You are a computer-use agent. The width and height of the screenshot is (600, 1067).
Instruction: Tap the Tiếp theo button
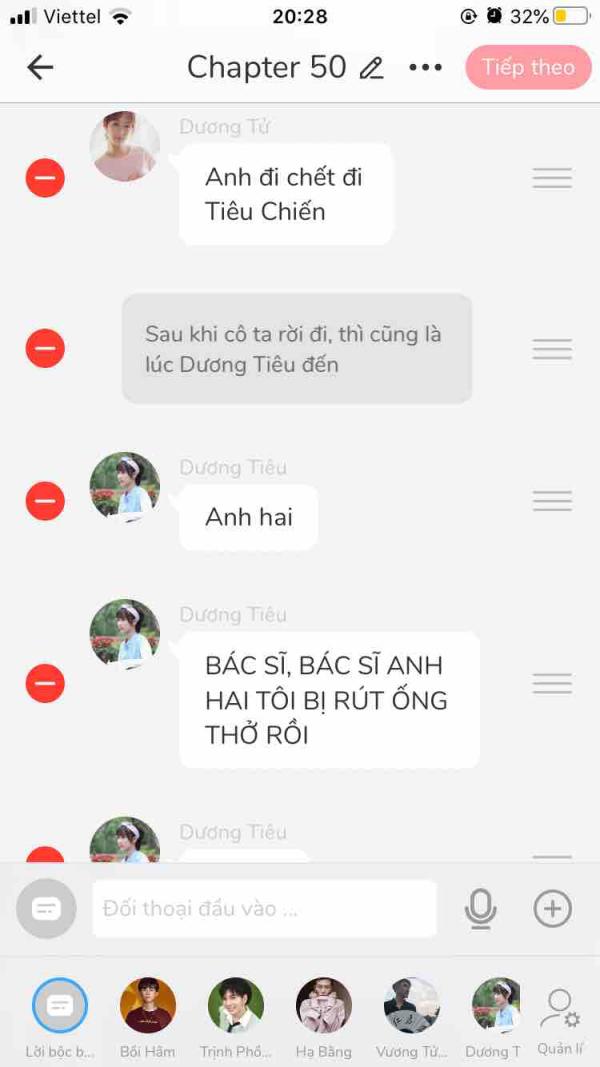click(x=529, y=67)
